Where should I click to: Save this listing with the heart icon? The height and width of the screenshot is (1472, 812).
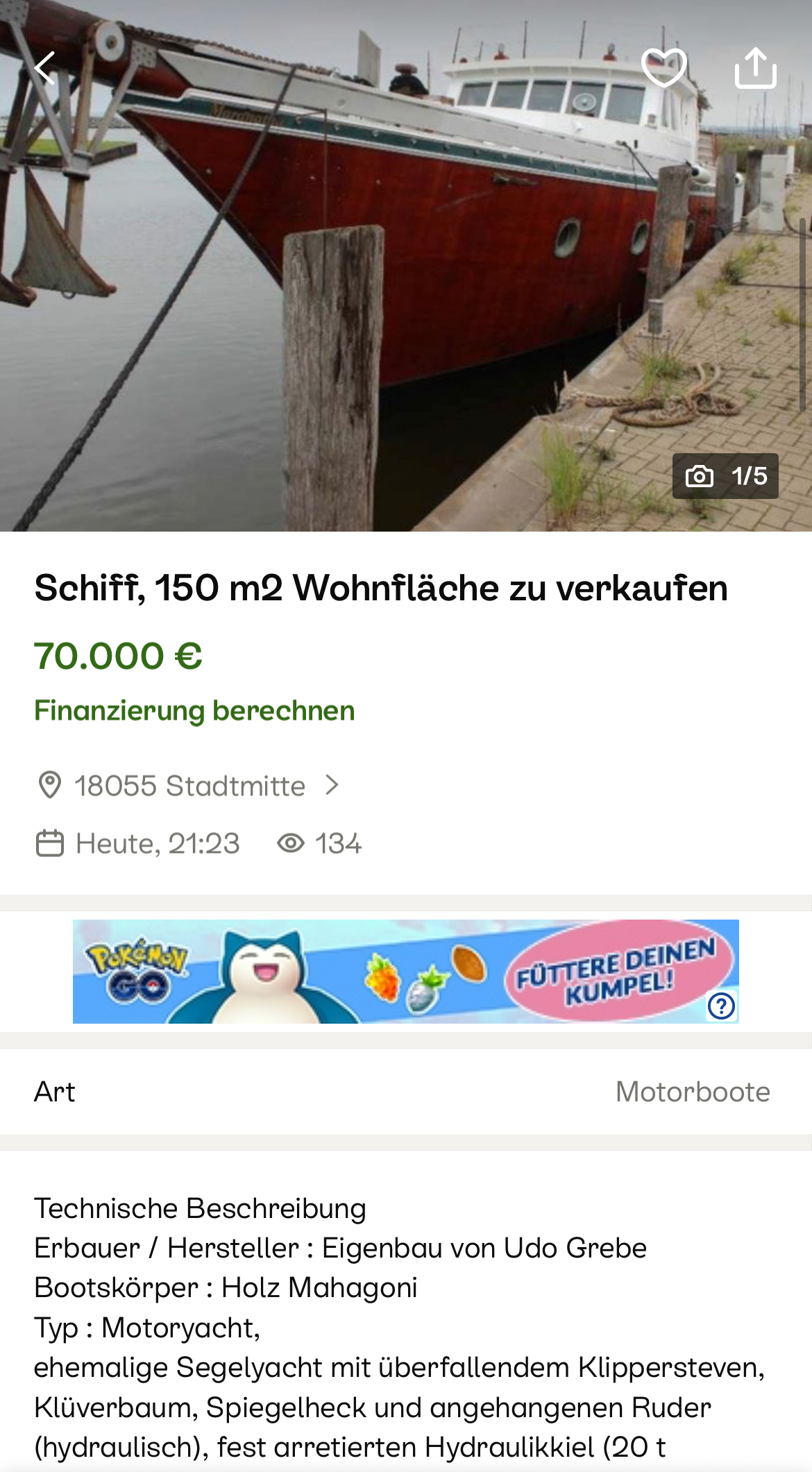click(x=663, y=67)
